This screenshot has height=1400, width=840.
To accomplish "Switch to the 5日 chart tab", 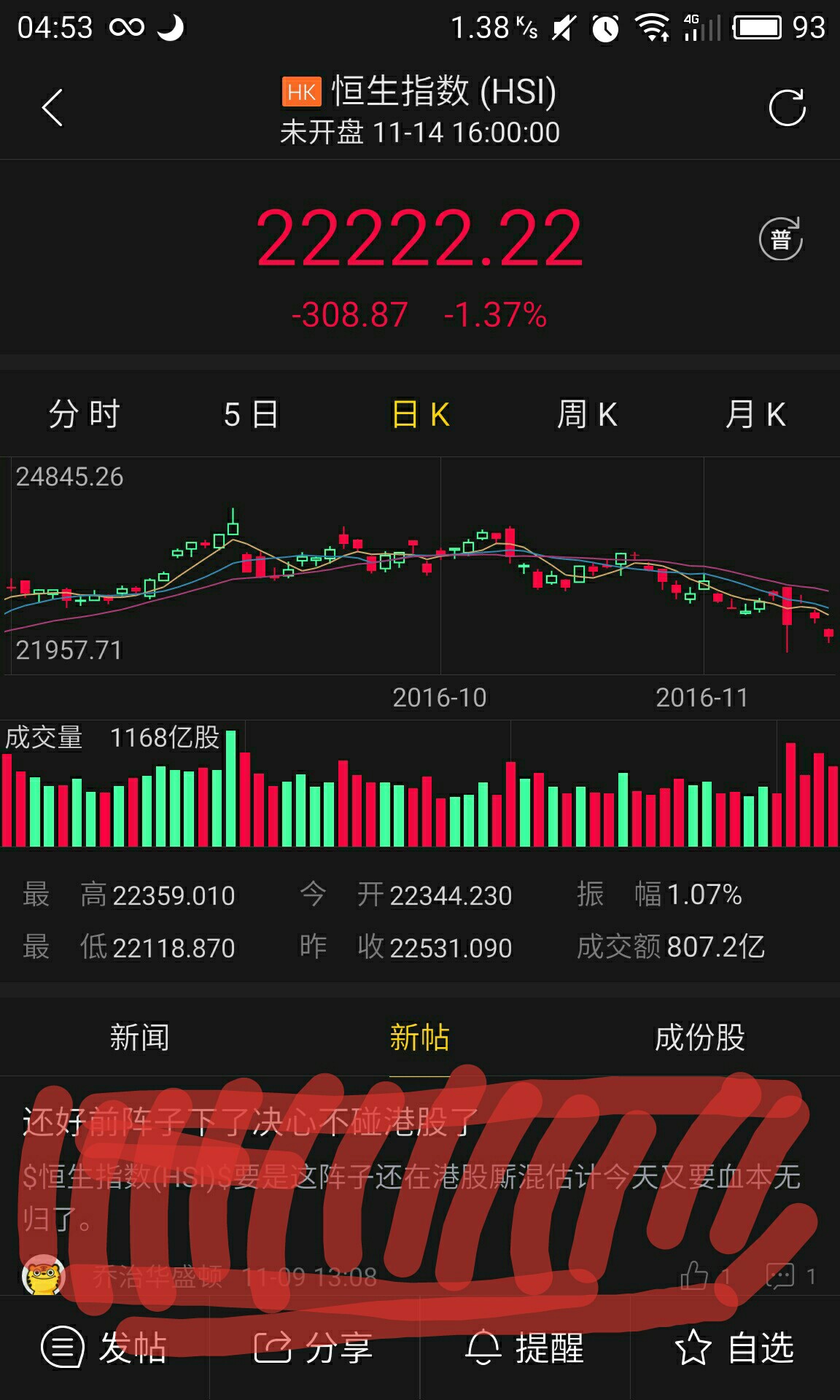I will click(251, 414).
